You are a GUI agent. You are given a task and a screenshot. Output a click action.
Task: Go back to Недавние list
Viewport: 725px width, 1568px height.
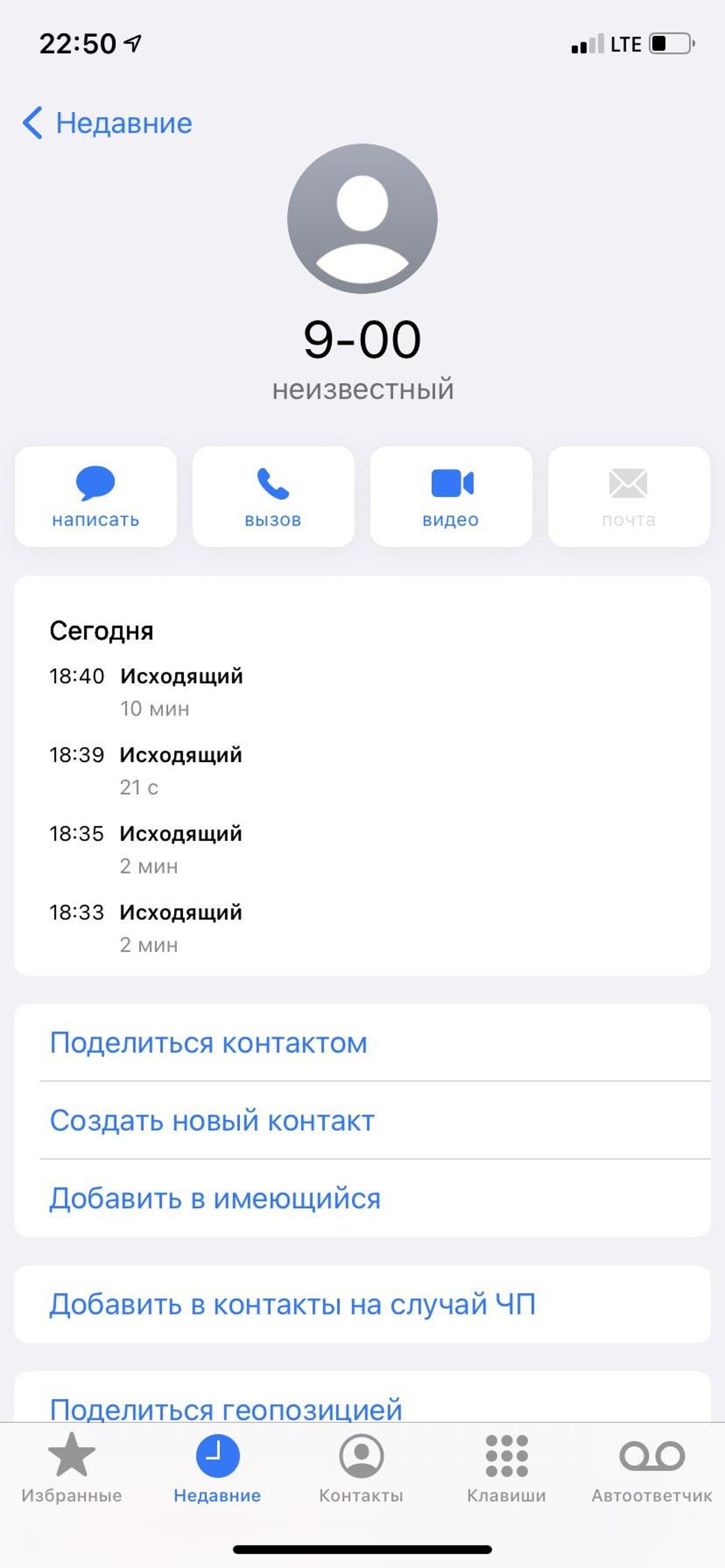(107, 123)
